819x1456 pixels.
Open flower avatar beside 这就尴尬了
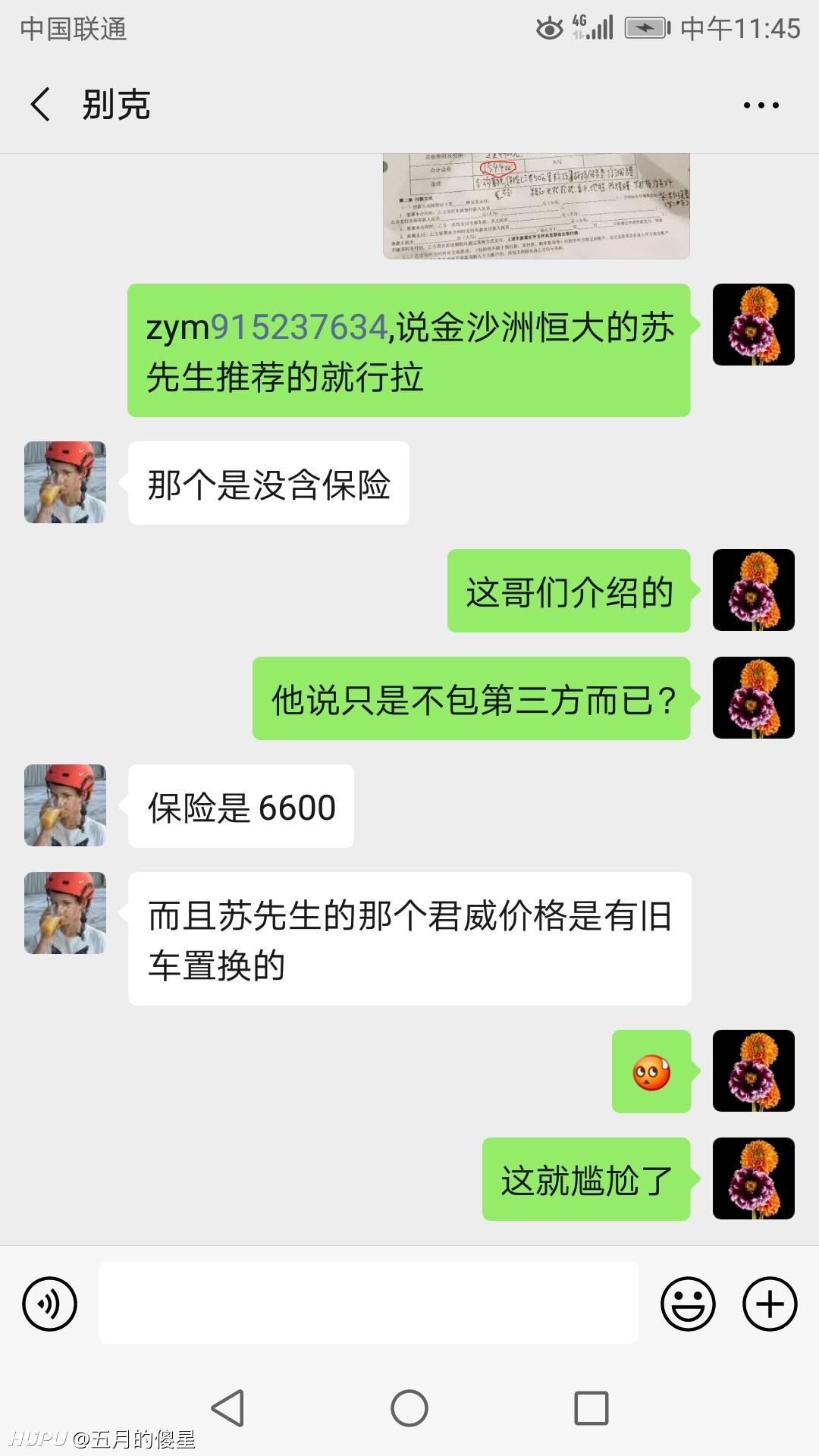coord(754,1178)
